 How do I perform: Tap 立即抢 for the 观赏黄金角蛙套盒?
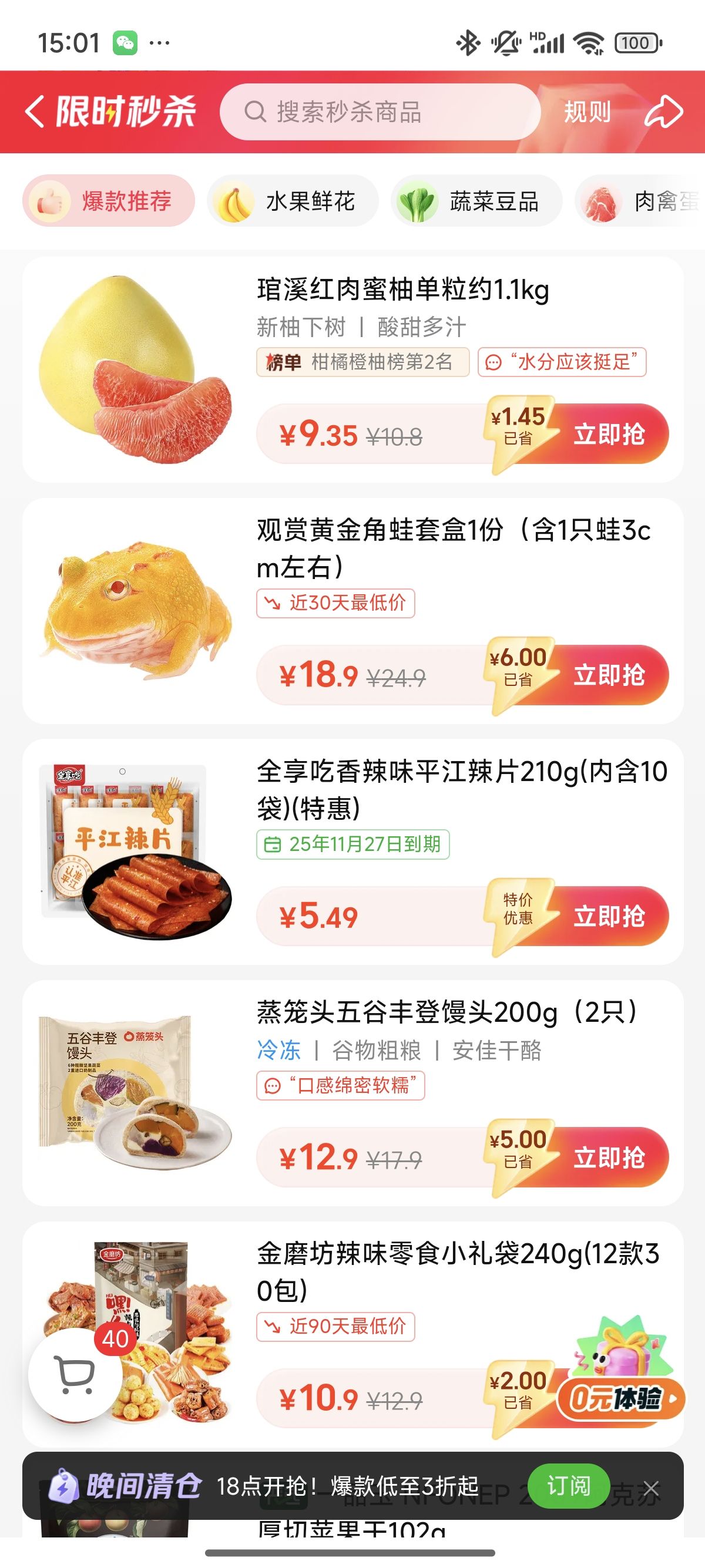609,675
